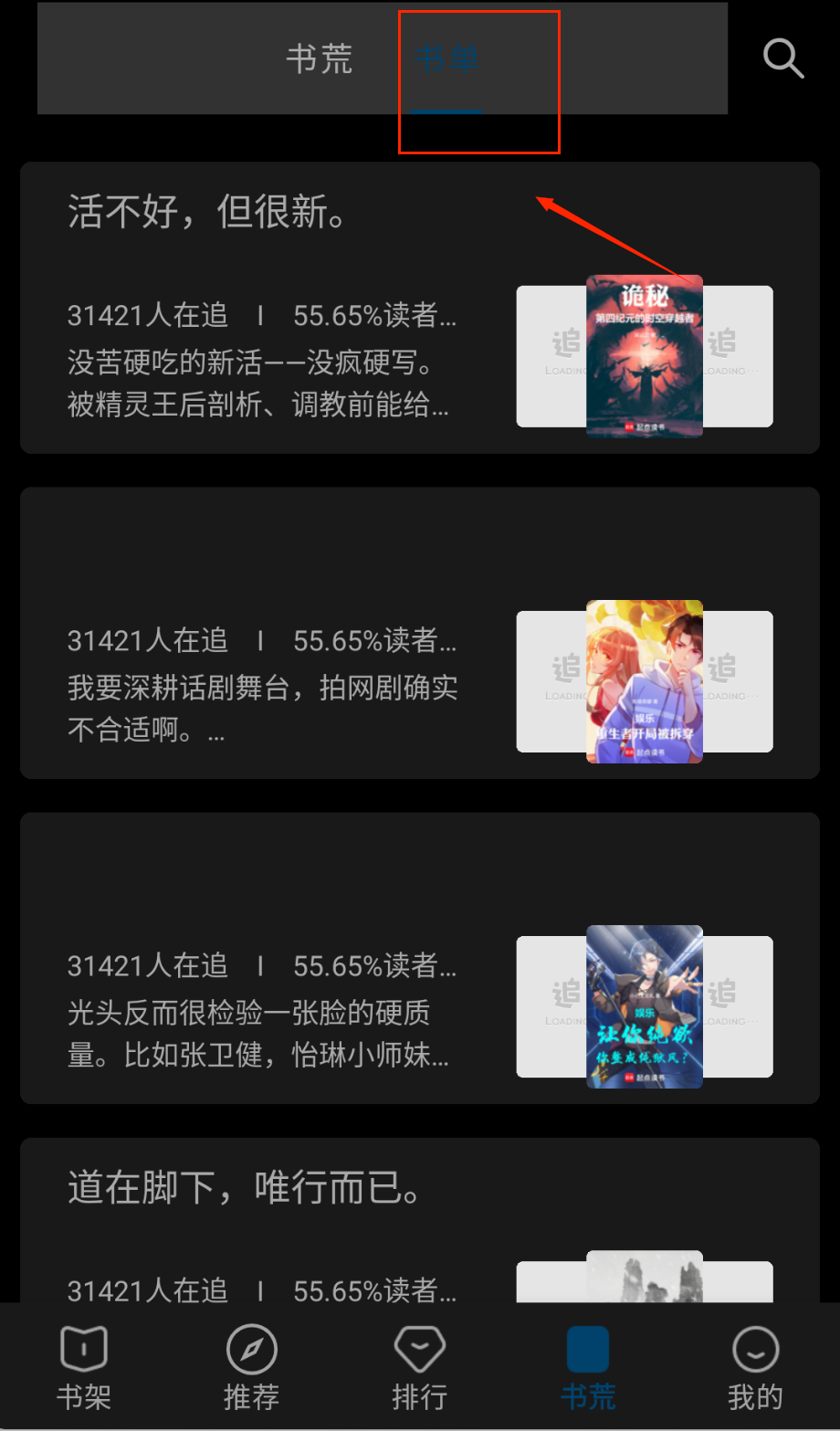Open the 娱乐重生者开局被拆穿 cover

point(644,681)
